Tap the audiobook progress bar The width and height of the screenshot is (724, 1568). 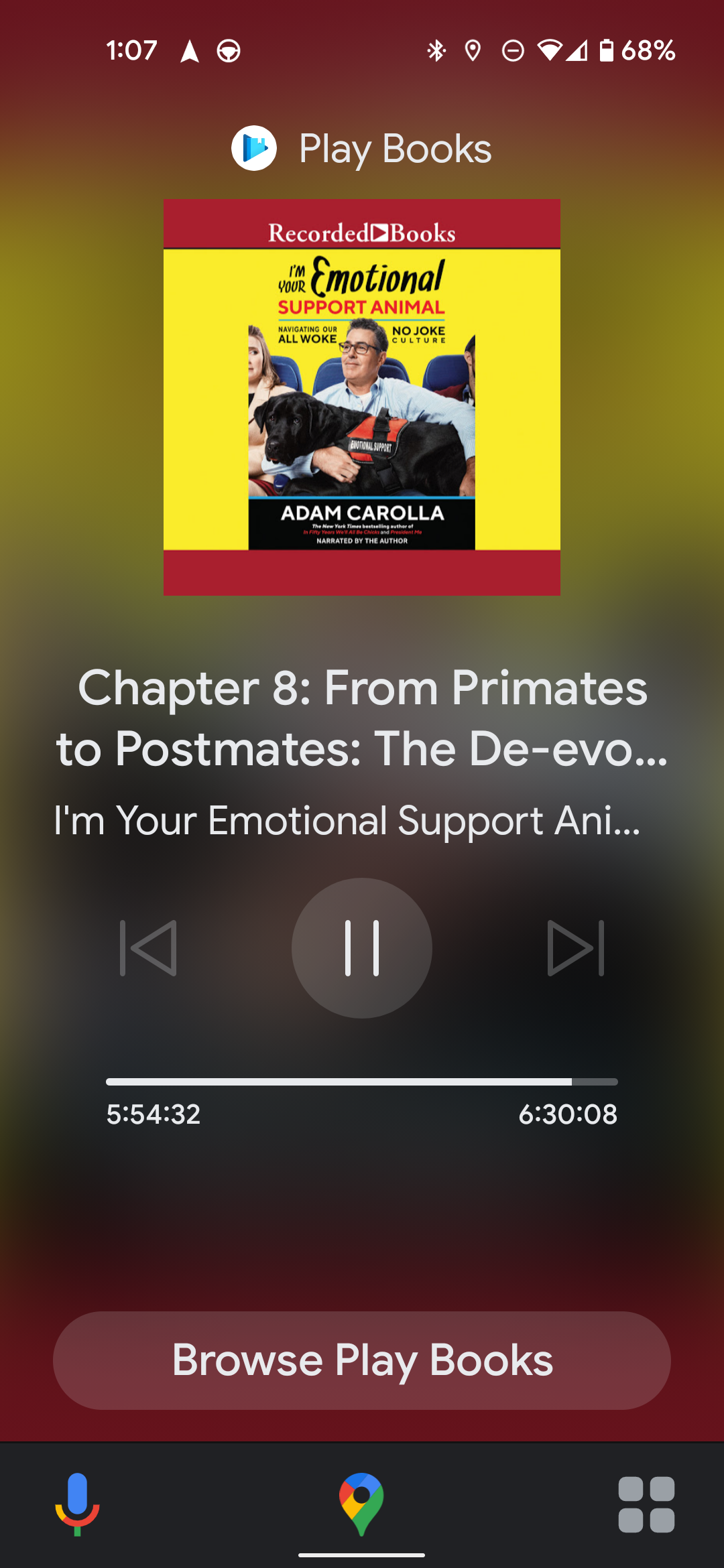tap(362, 1082)
